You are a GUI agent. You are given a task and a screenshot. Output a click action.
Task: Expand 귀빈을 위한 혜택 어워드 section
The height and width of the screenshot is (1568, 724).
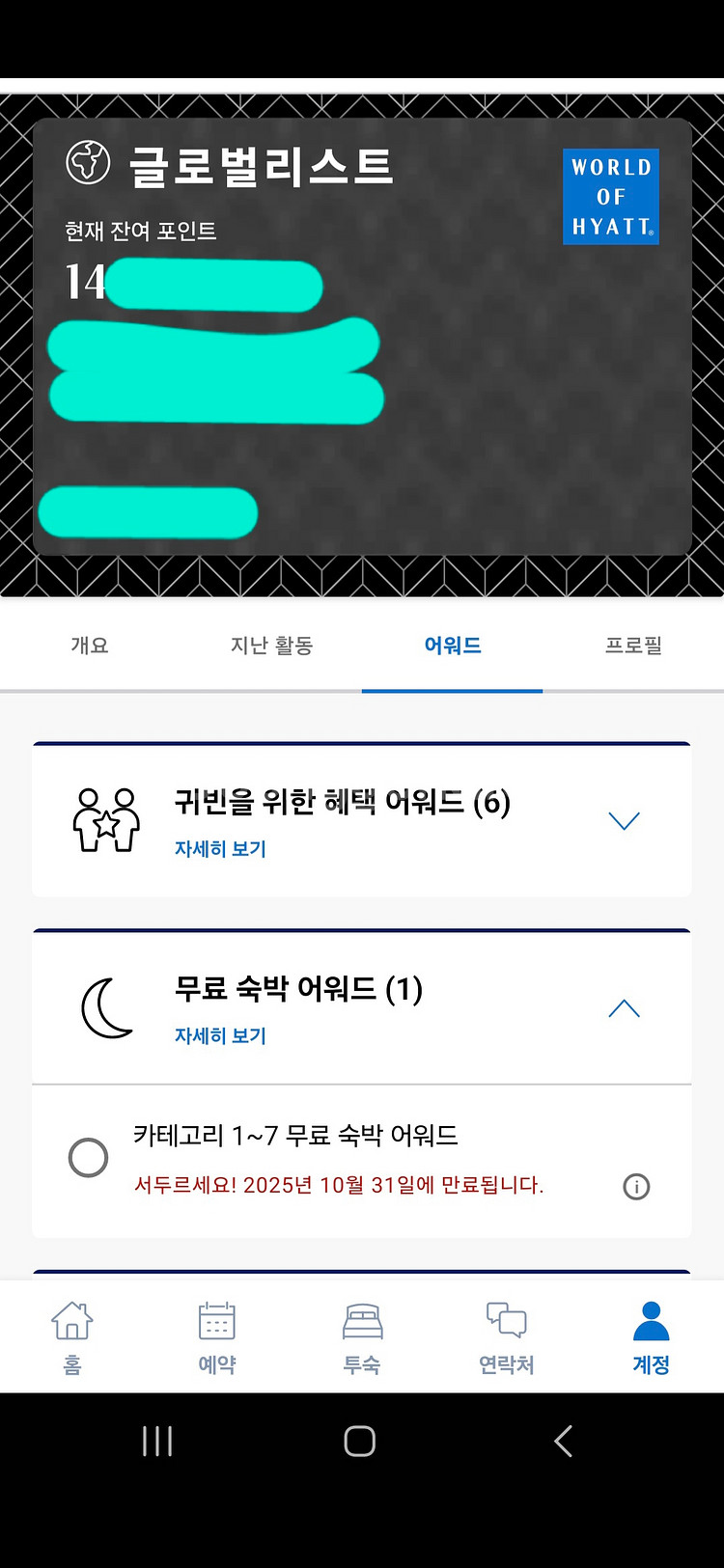(624, 821)
